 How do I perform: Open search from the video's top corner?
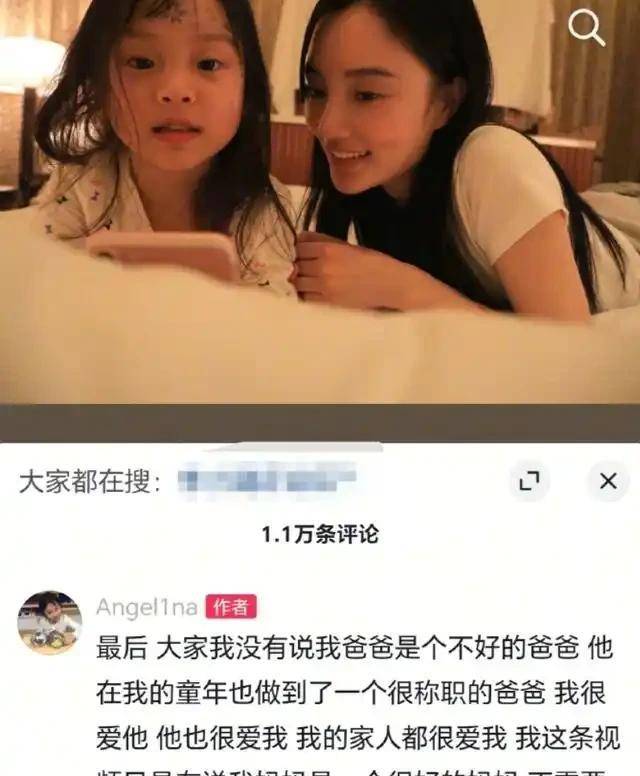[587, 30]
